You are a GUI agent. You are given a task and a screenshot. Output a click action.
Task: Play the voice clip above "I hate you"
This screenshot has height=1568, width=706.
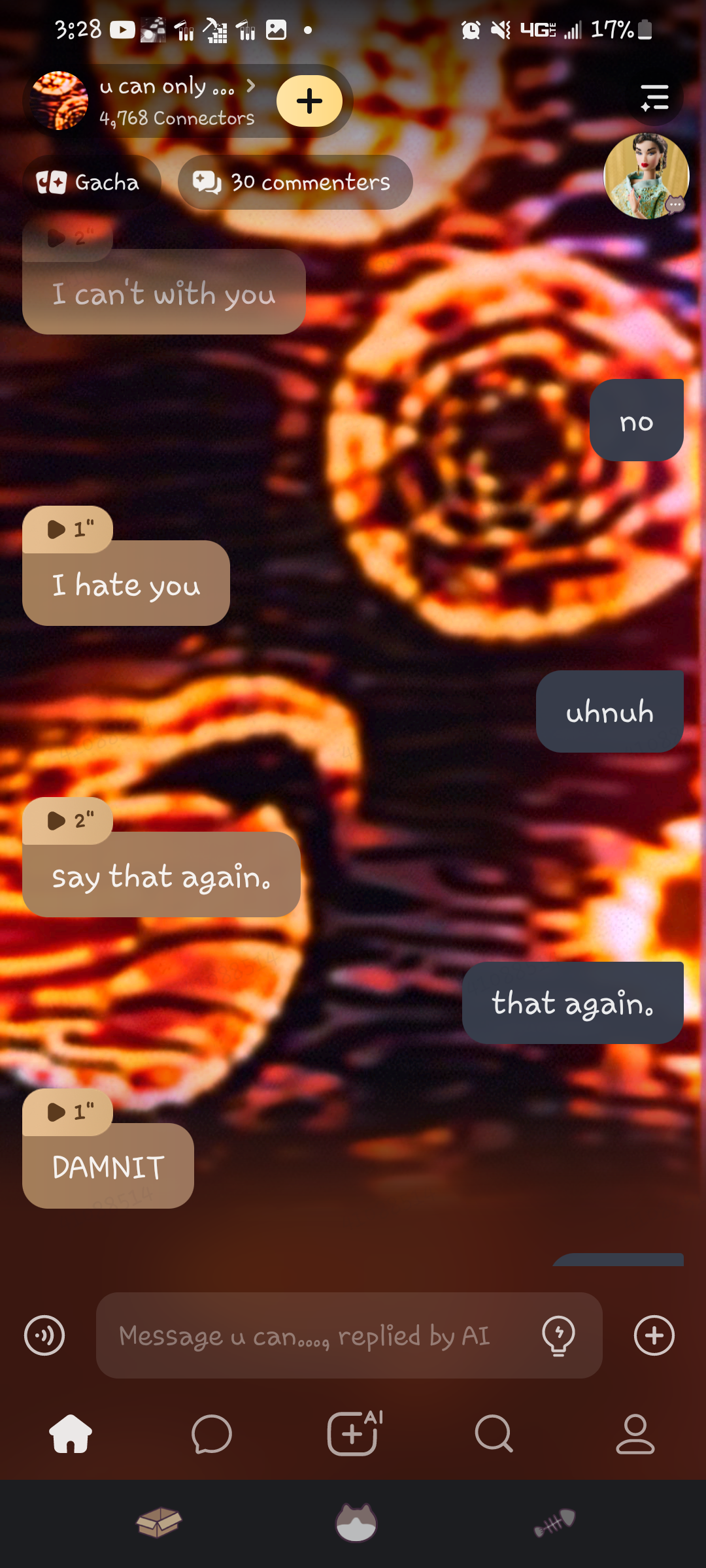[x=68, y=529]
